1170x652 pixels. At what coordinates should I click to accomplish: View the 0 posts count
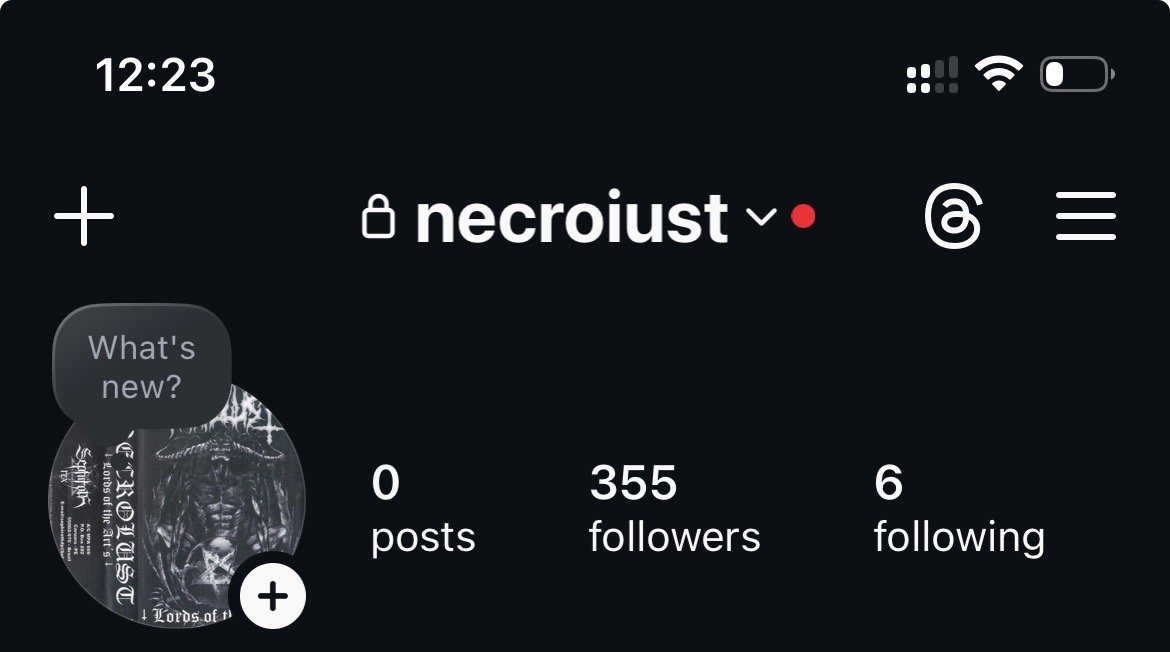click(422, 509)
